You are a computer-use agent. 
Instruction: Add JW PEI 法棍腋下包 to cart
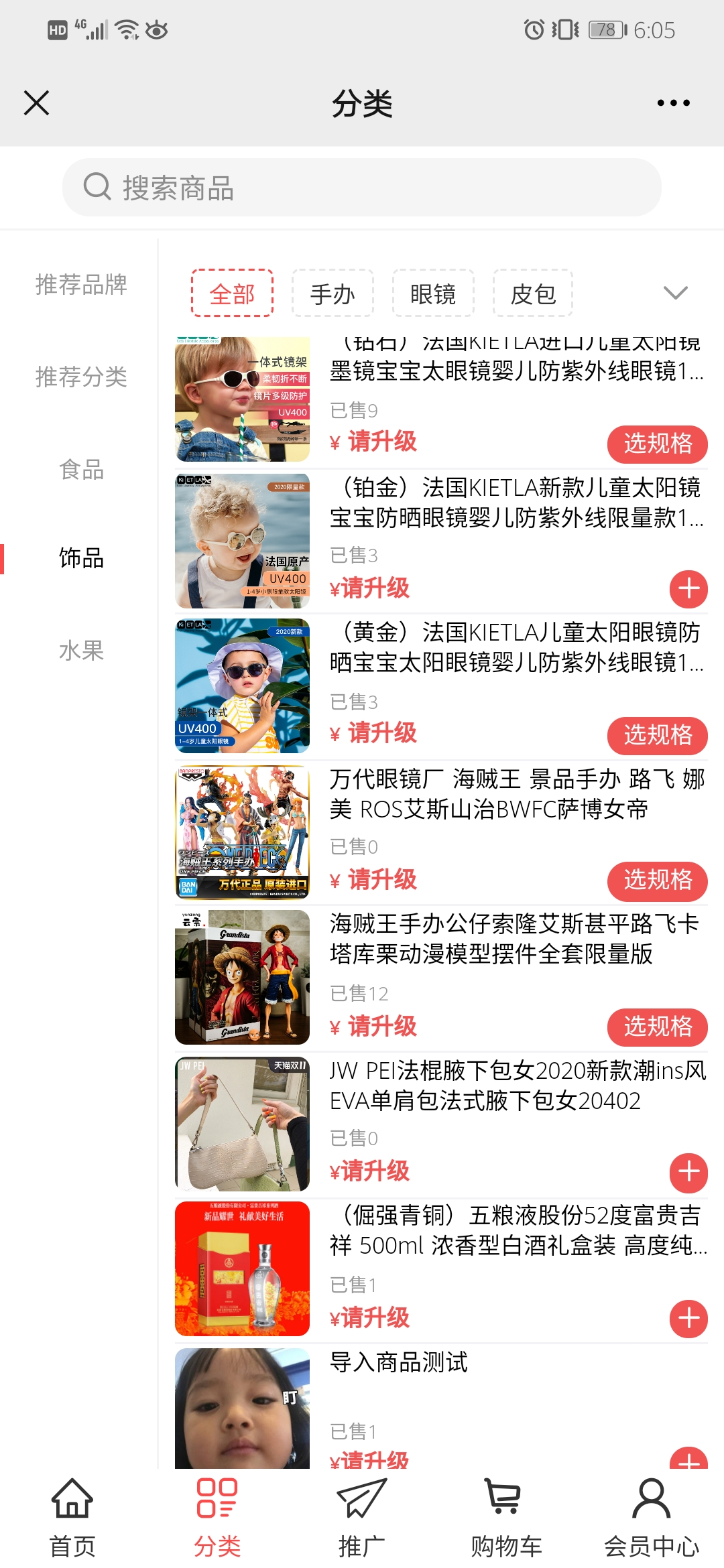688,1173
